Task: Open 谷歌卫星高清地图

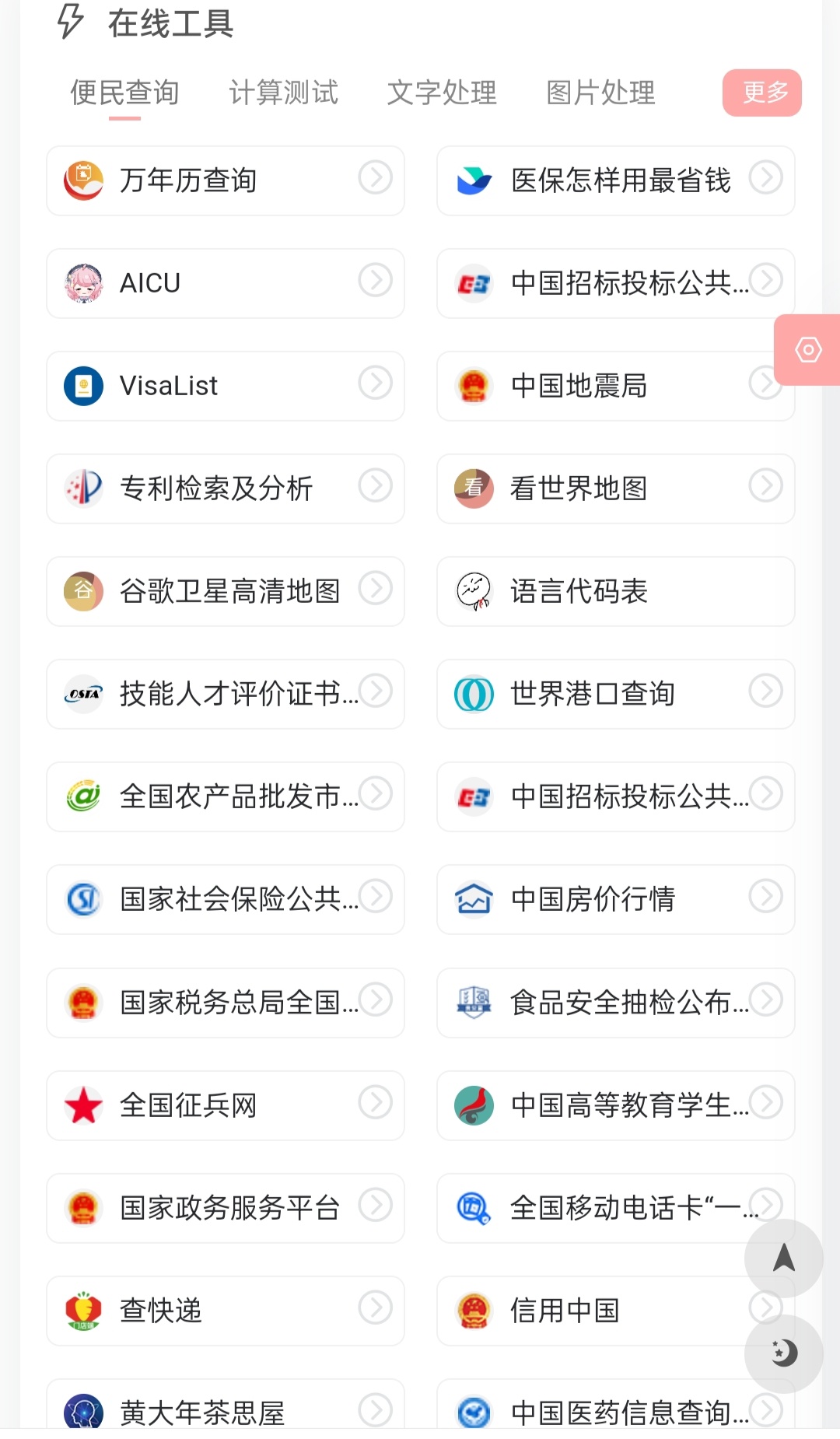Action: pyautogui.click(x=225, y=591)
